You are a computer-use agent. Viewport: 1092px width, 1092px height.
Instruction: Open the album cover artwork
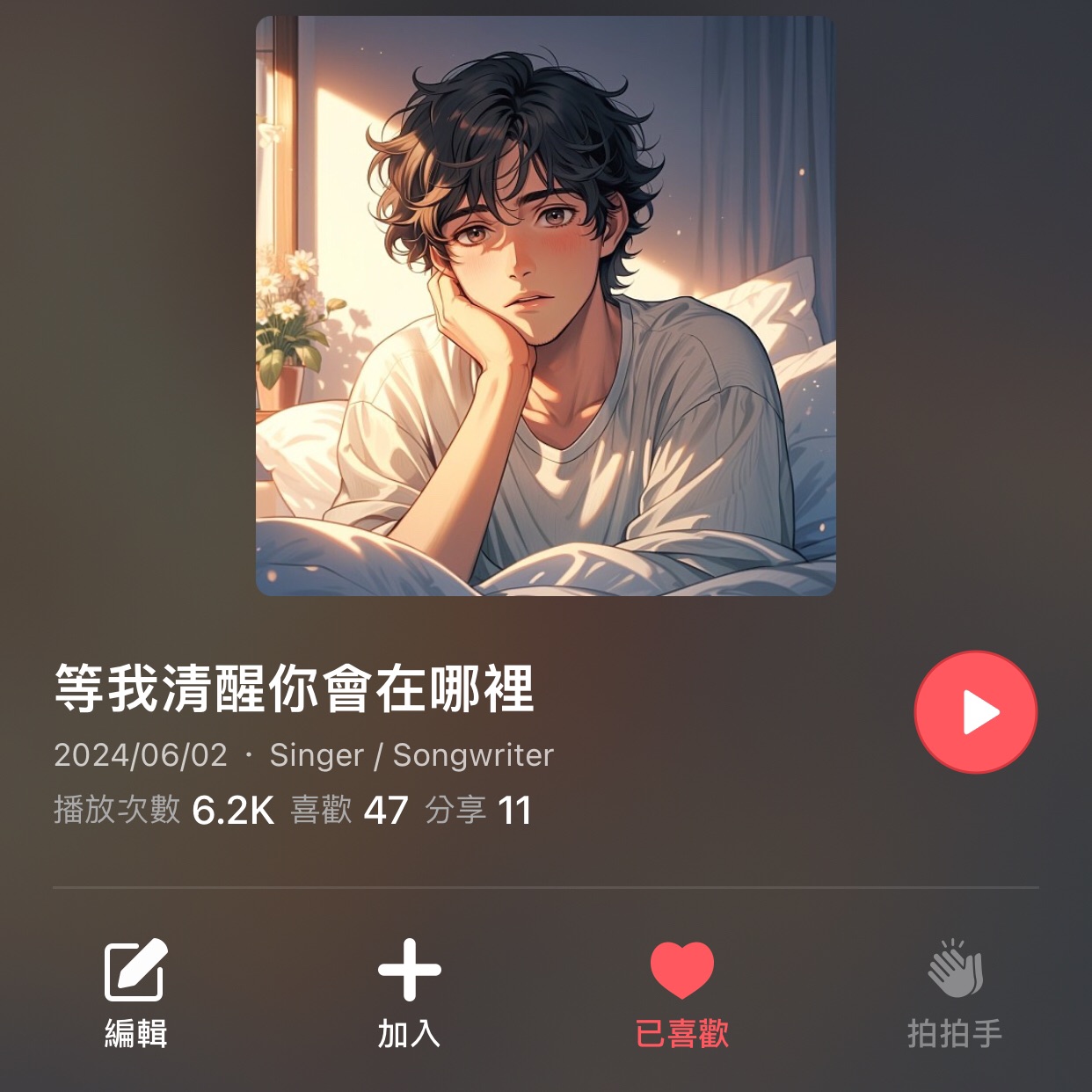545,306
